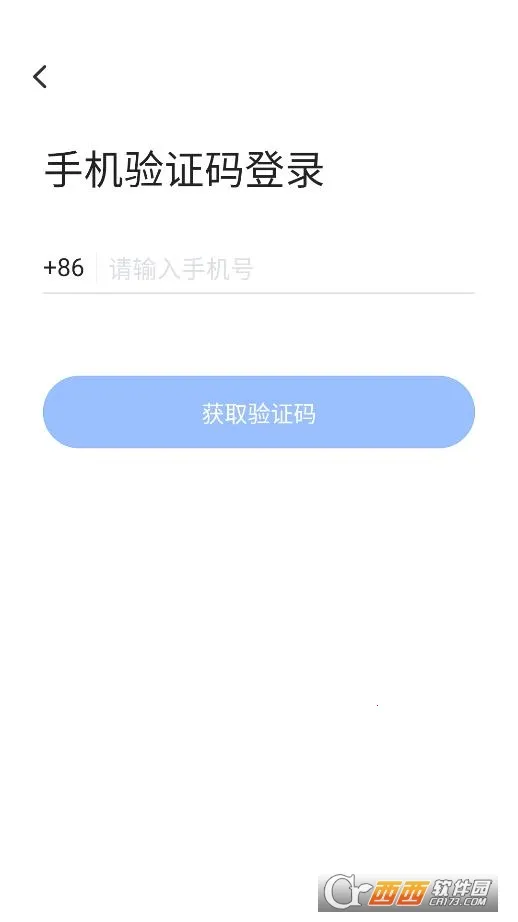The height and width of the screenshot is (922, 518).
Task: Tap the 获取验证码 button
Action: 259,412
